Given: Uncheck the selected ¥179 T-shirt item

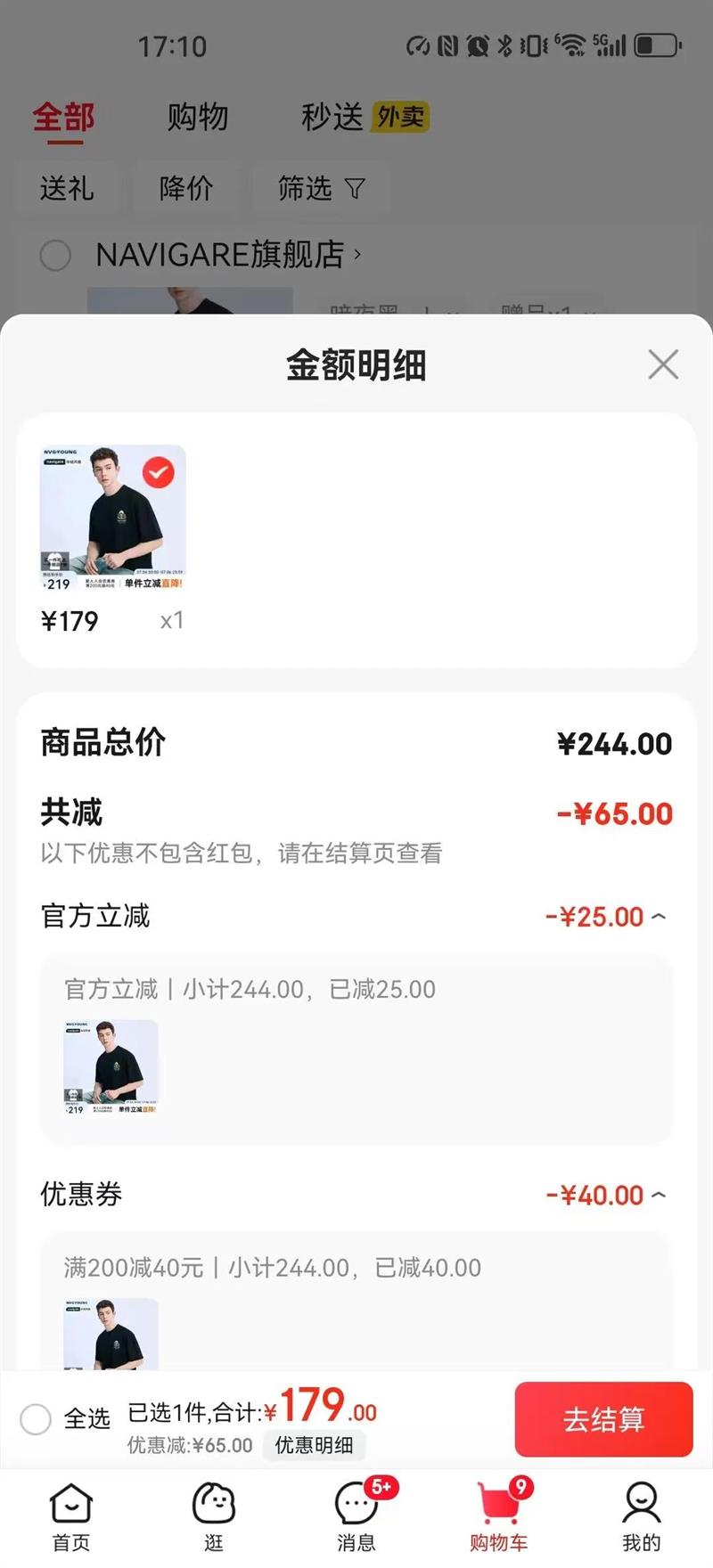Looking at the screenshot, I should (x=159, y=472).
